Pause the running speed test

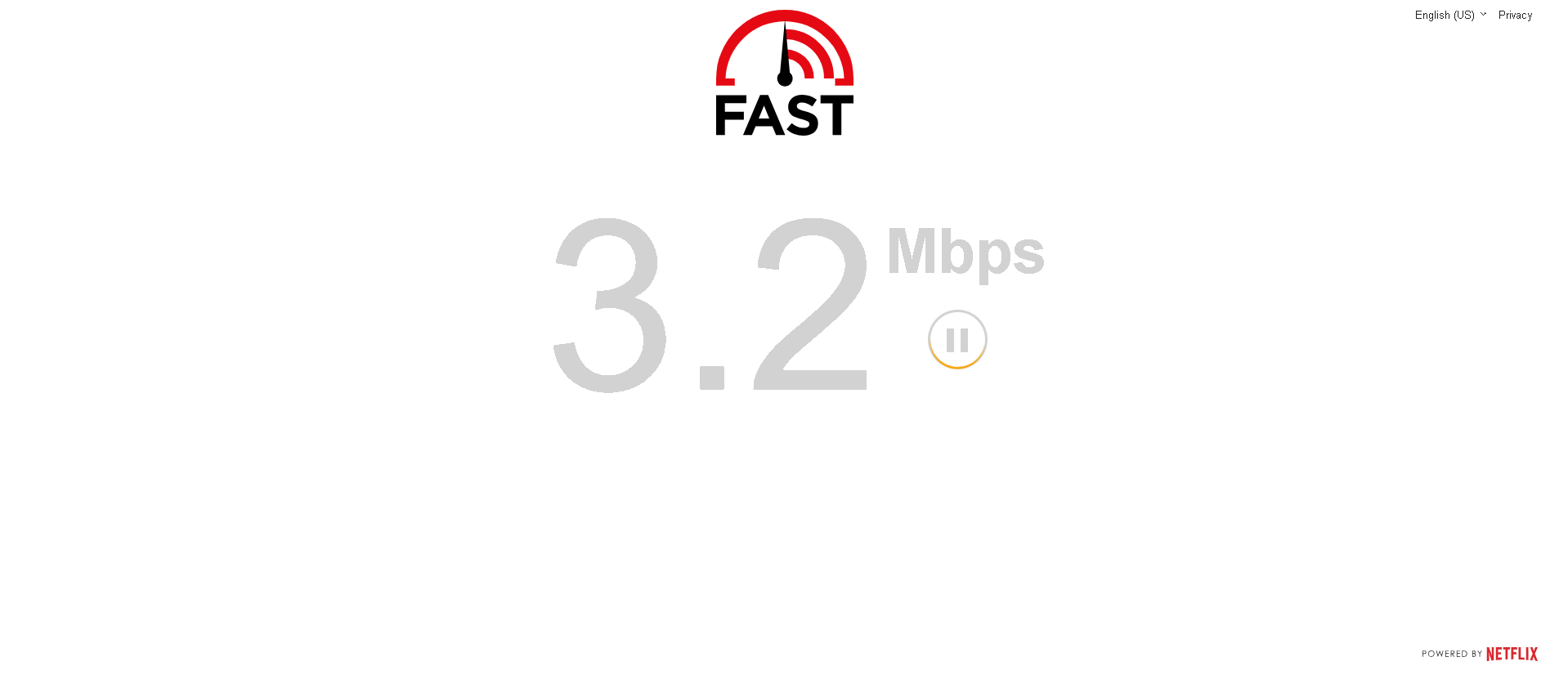pyautogui.click(x=957, y=340)
